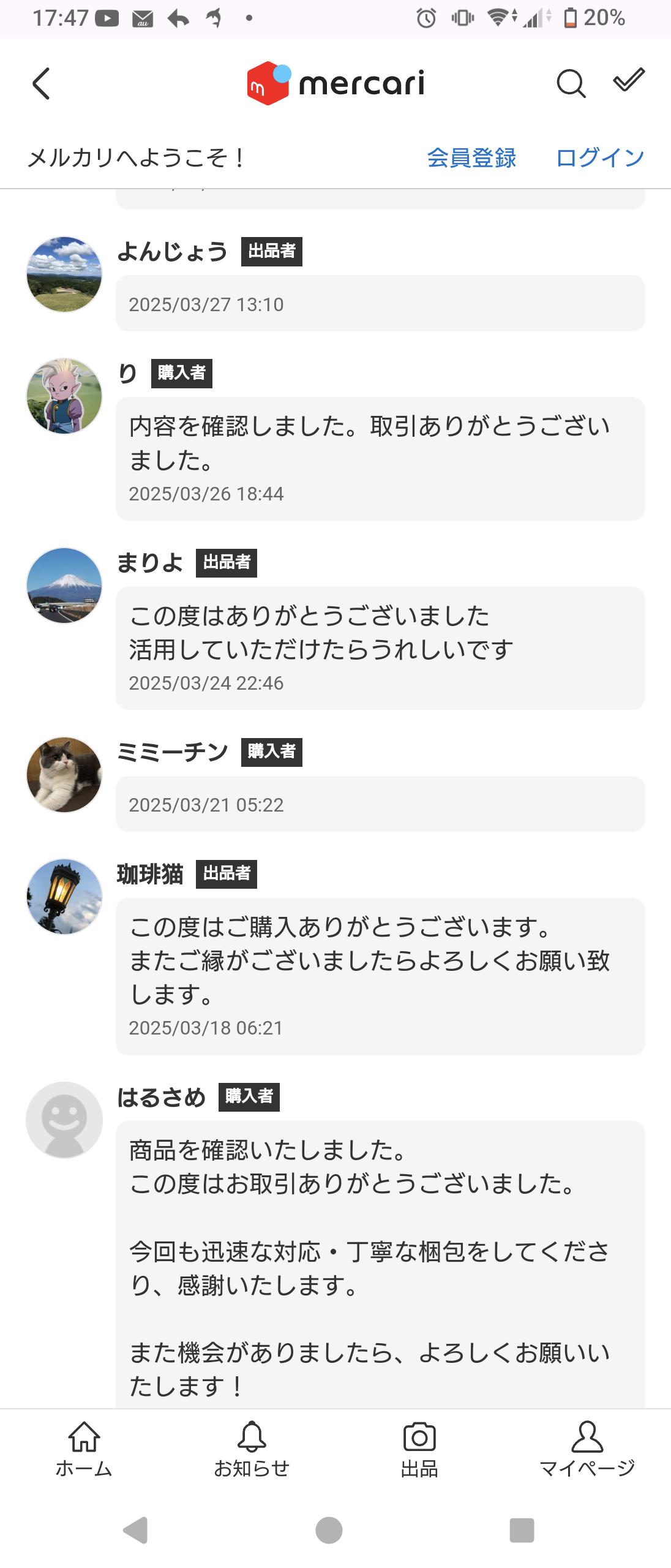Switch to the ホーム tab
The image size is (671, 1568).
84,1450
